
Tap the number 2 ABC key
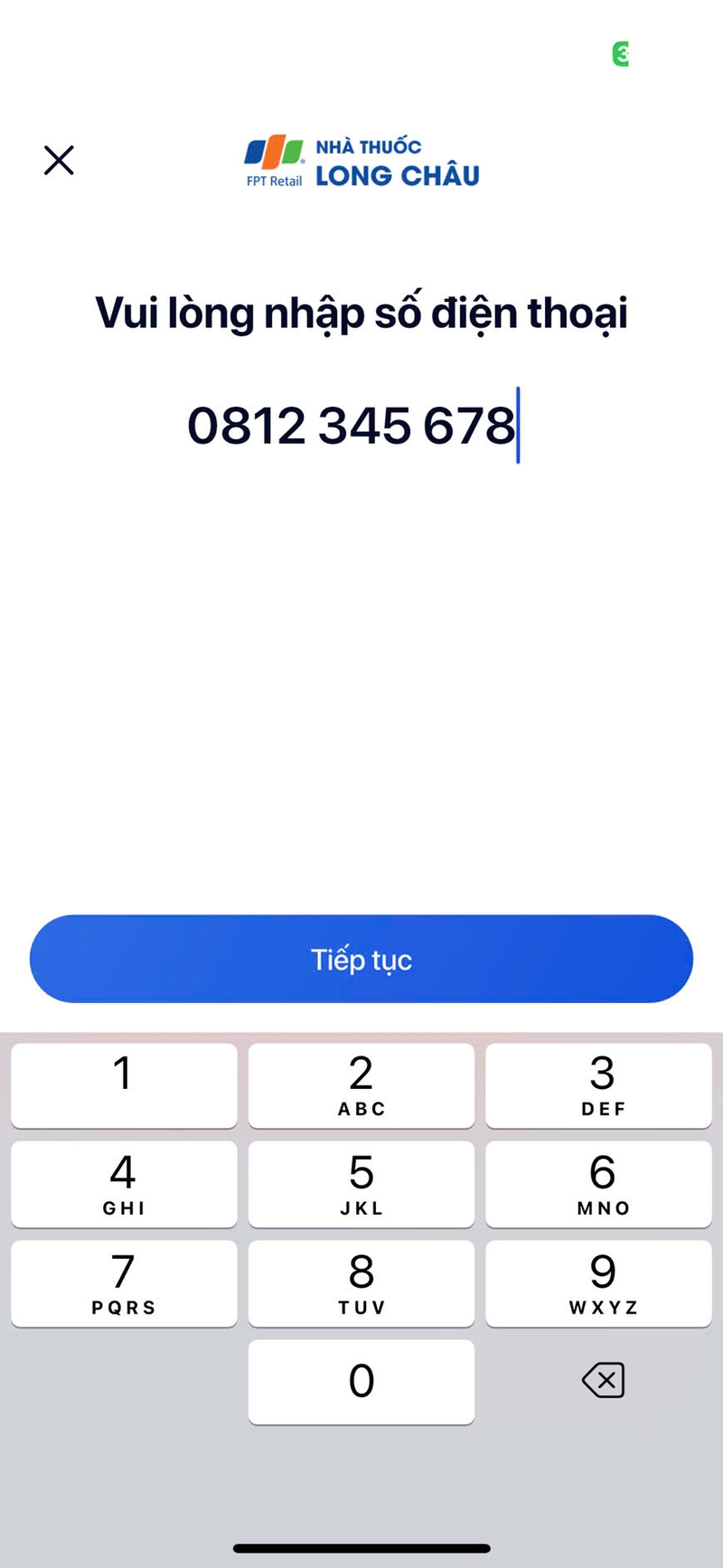[x=361, y=1085]
